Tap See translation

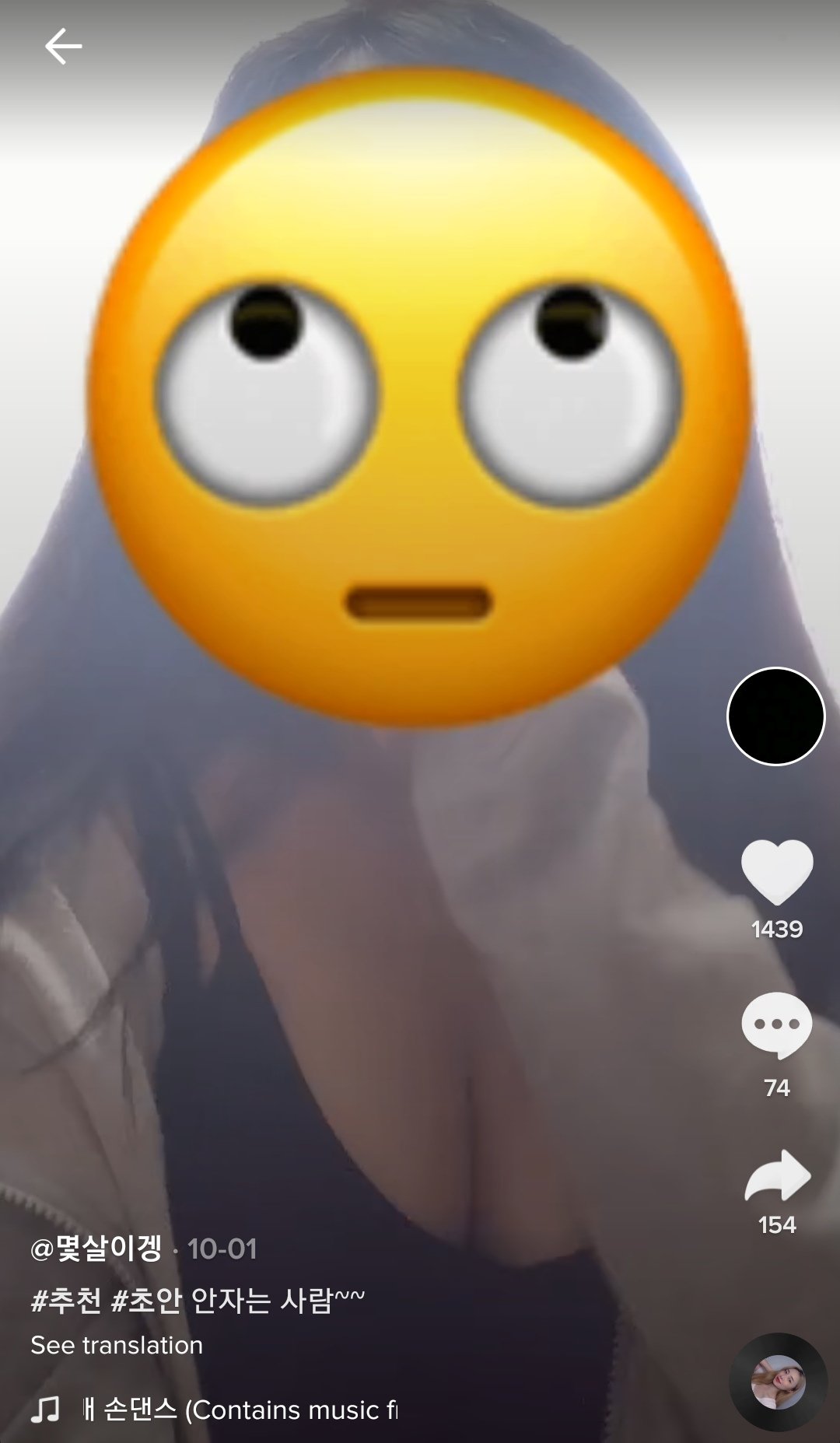pos(117,1345)
